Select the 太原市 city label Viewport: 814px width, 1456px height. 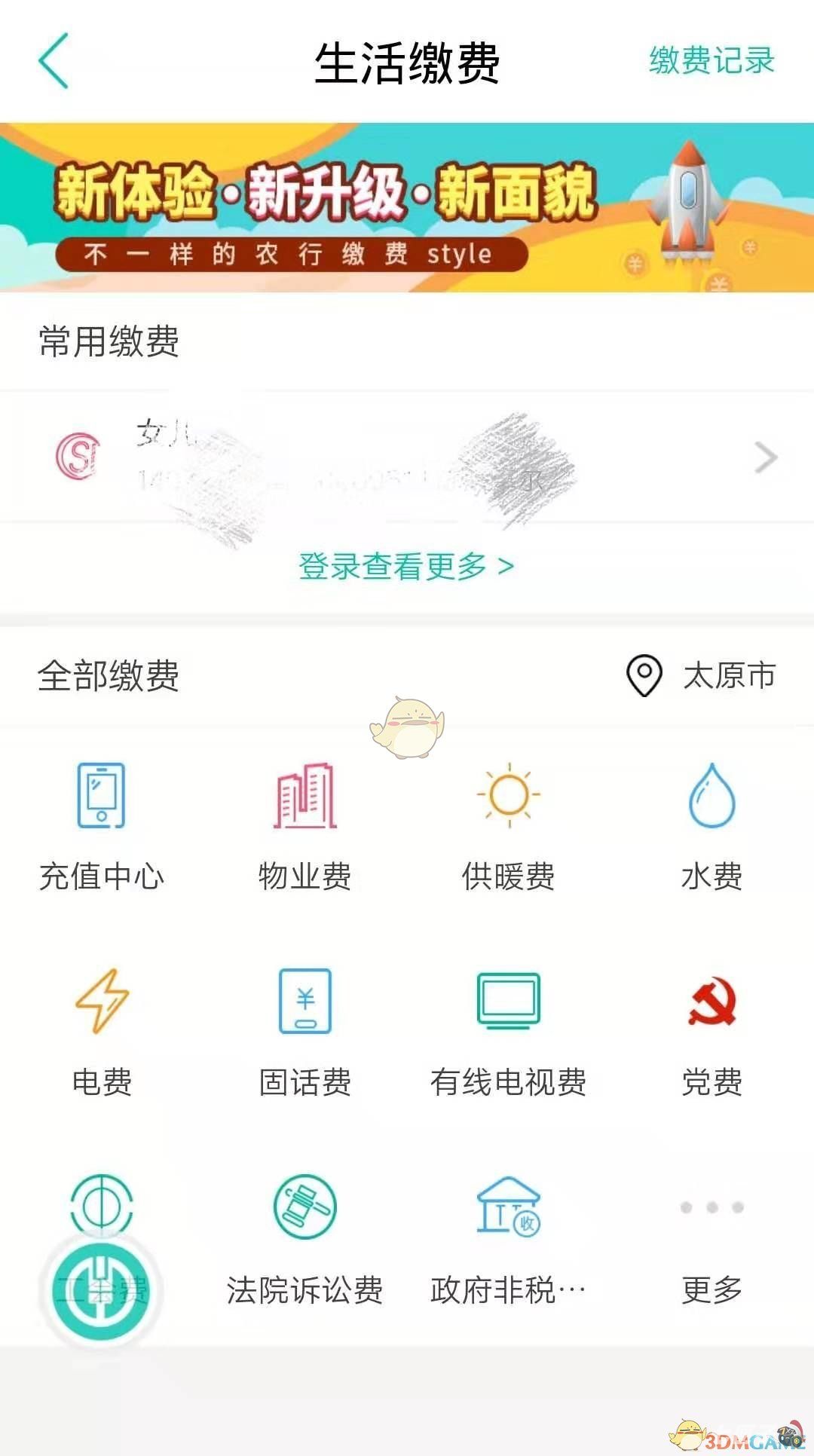click(728, 676)
